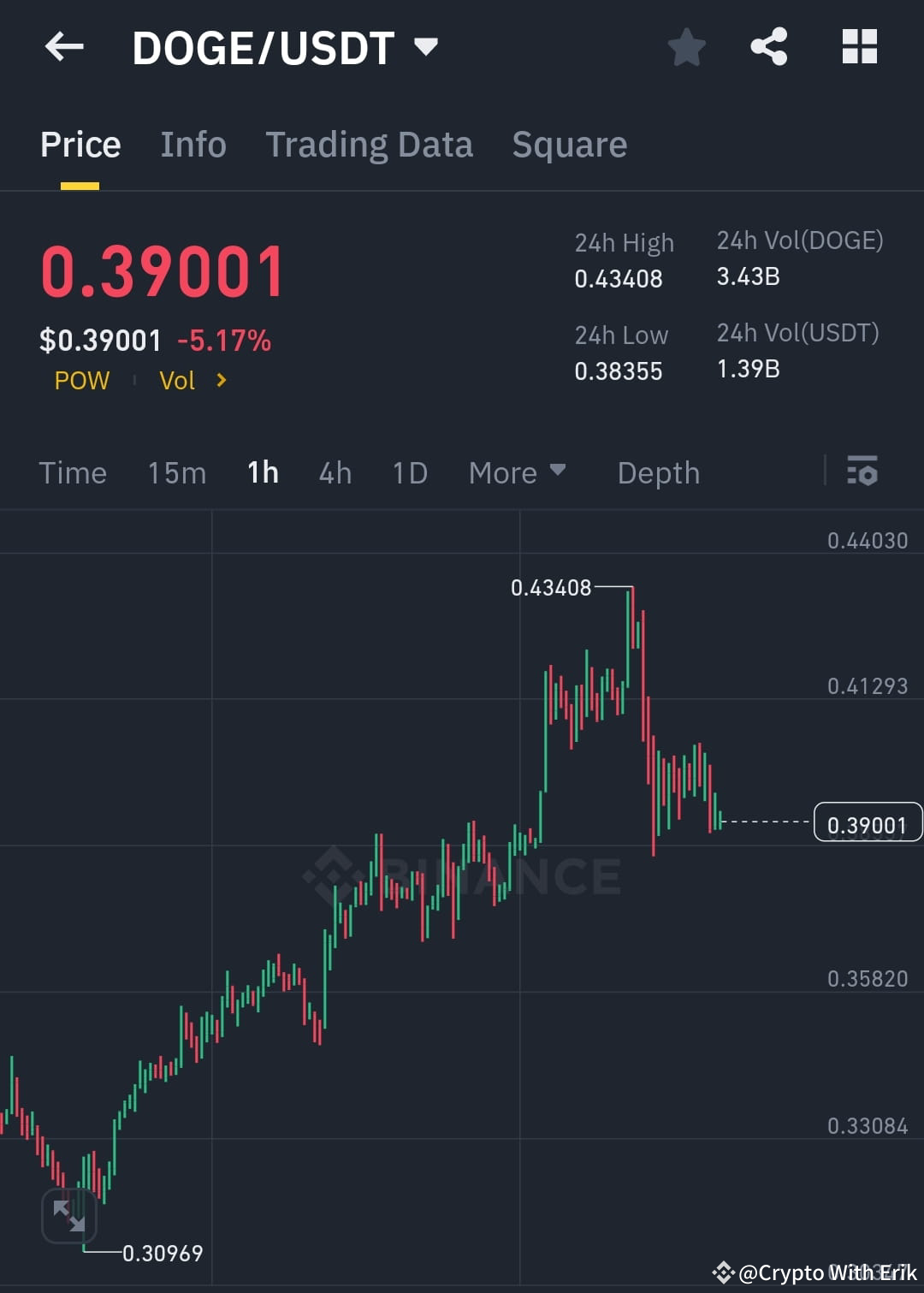Tap the POW category tag

[81, 381]
